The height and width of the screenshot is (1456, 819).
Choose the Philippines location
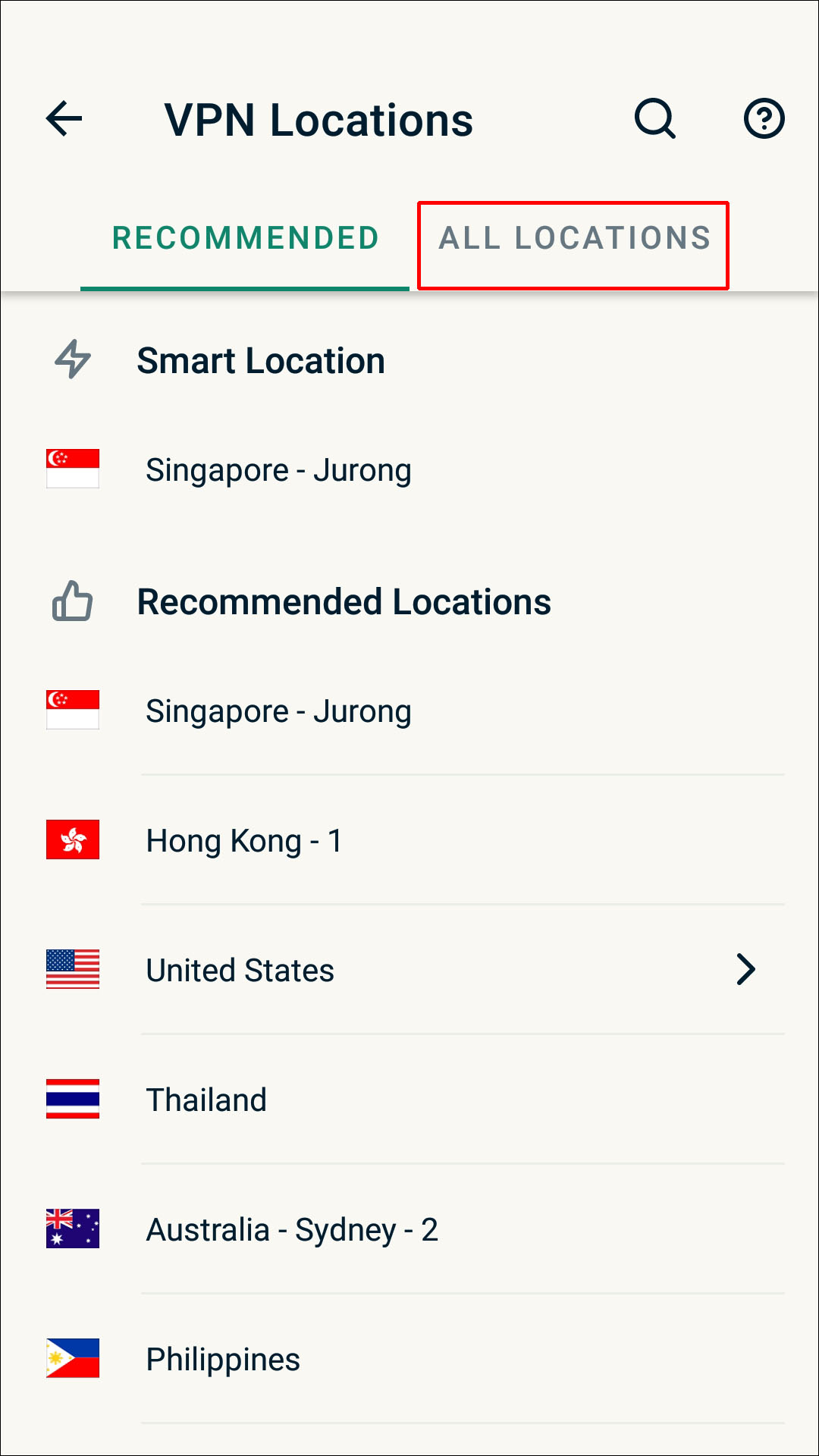coord(223,1360)
